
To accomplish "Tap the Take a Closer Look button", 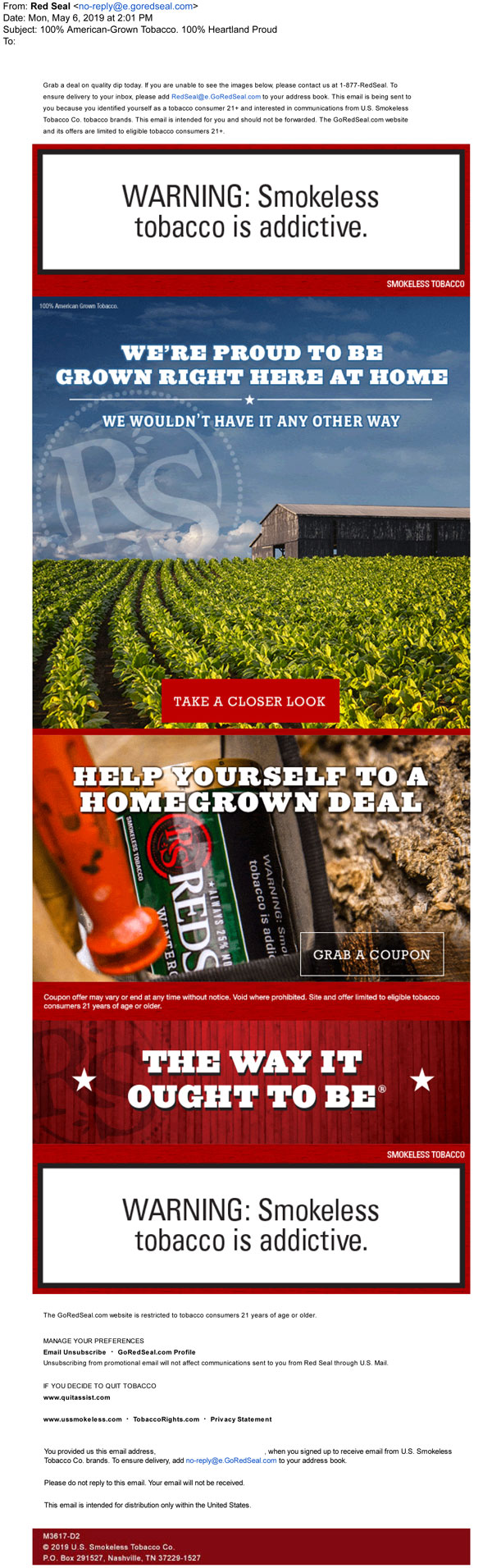I will 249,701.
